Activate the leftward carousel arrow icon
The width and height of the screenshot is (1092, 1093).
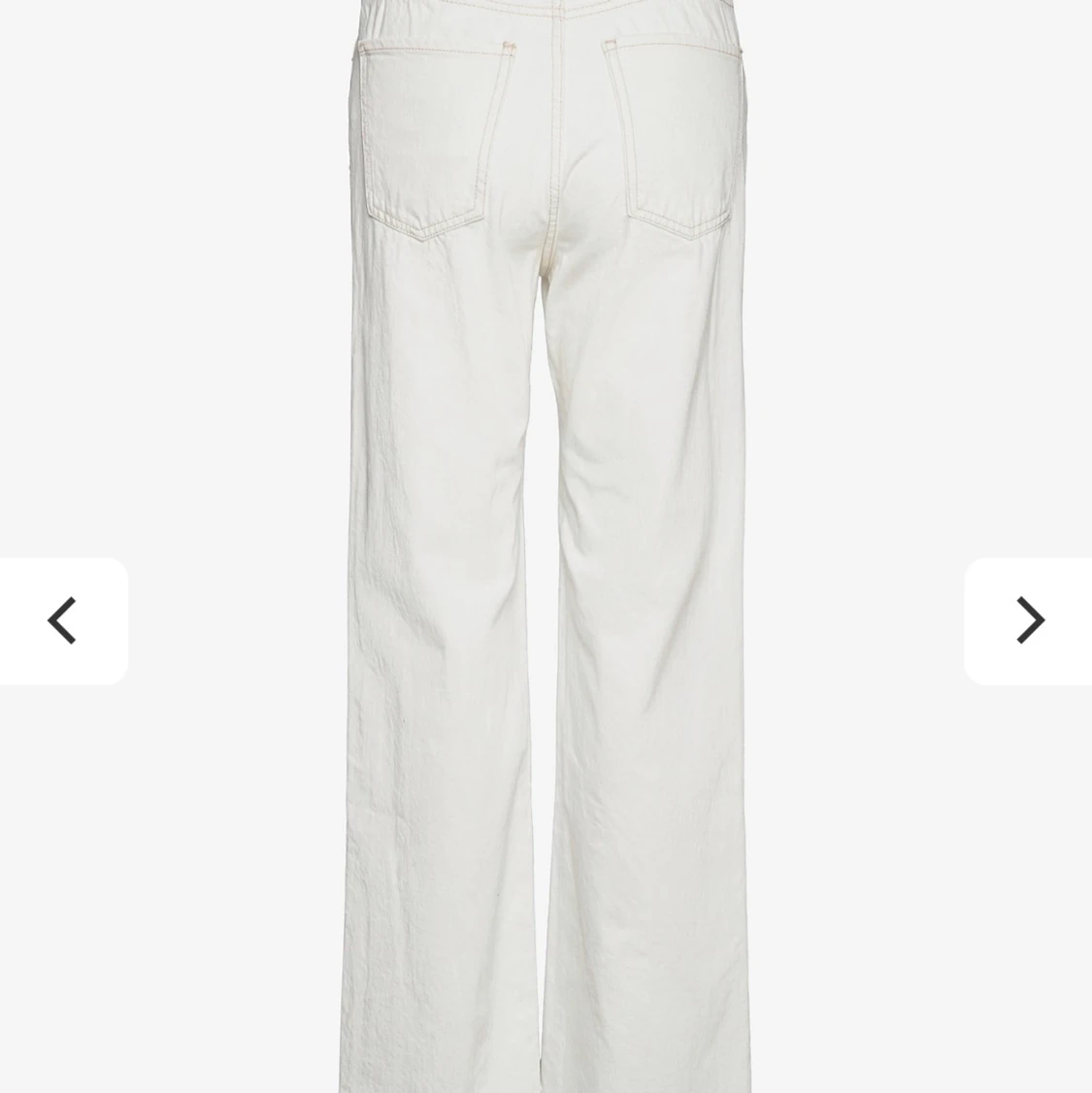(61, 619)
